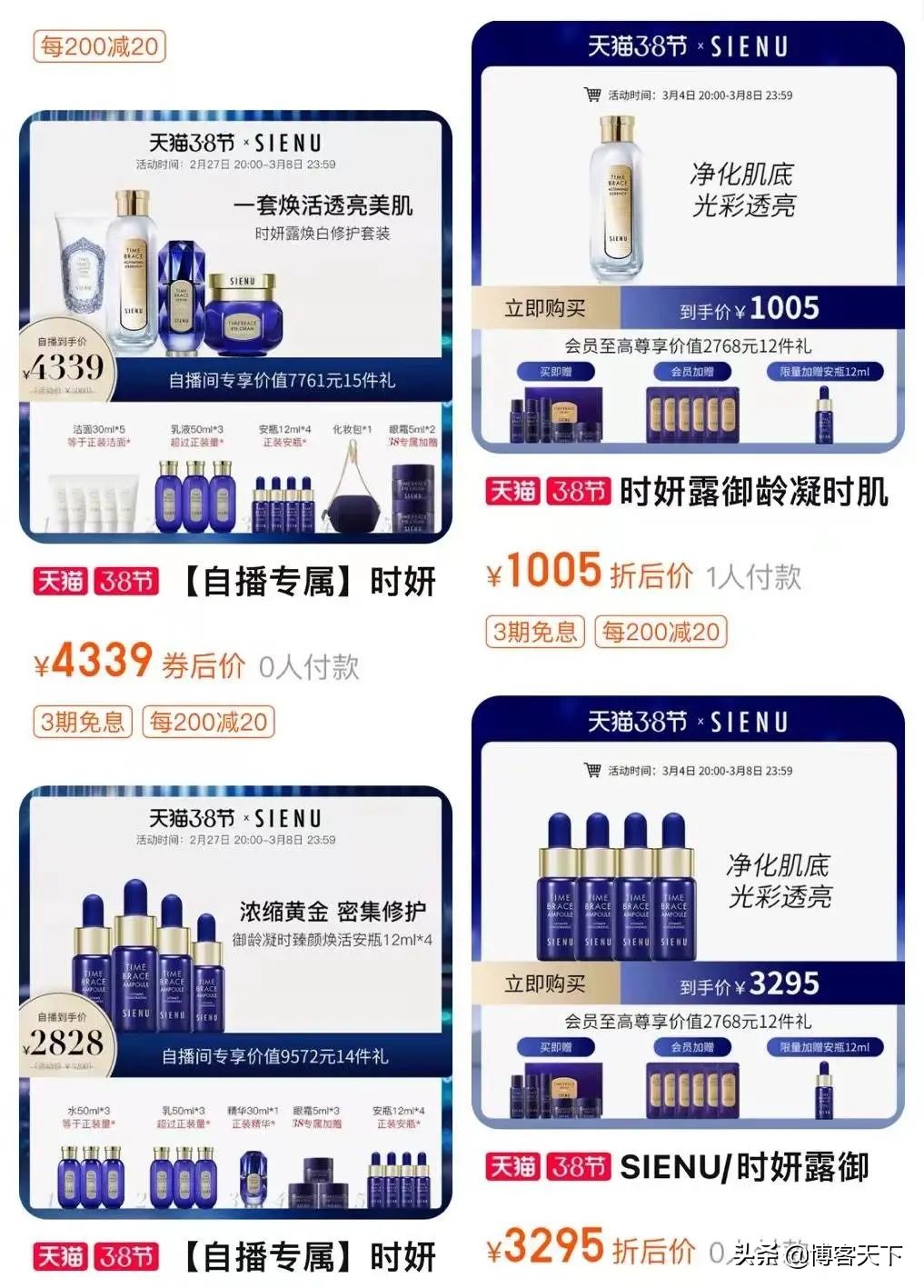Click the essence bottle image on the ¥1005 card
924x1288 pixels.
614,195
